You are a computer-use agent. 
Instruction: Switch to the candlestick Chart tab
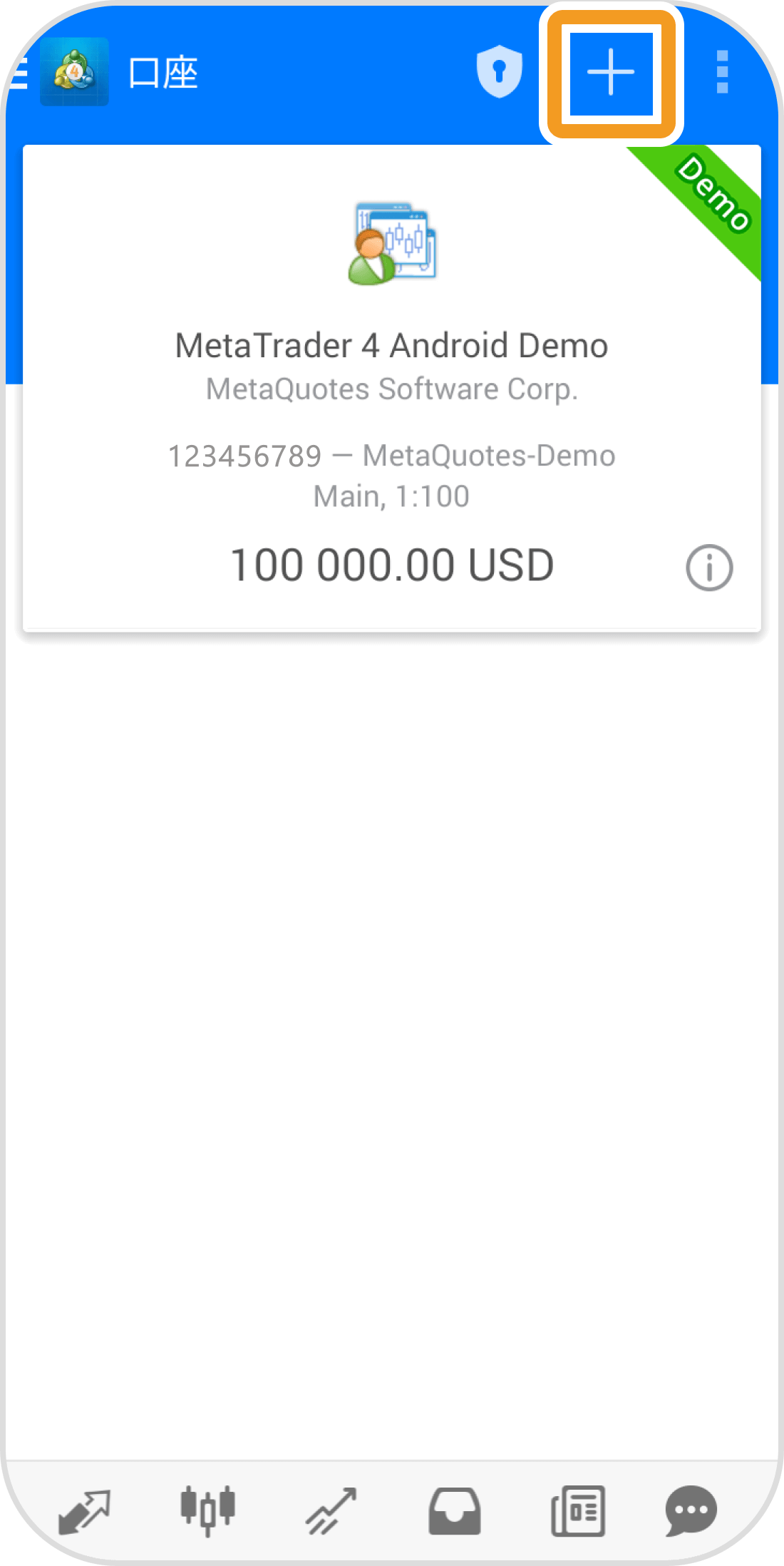207,1510
